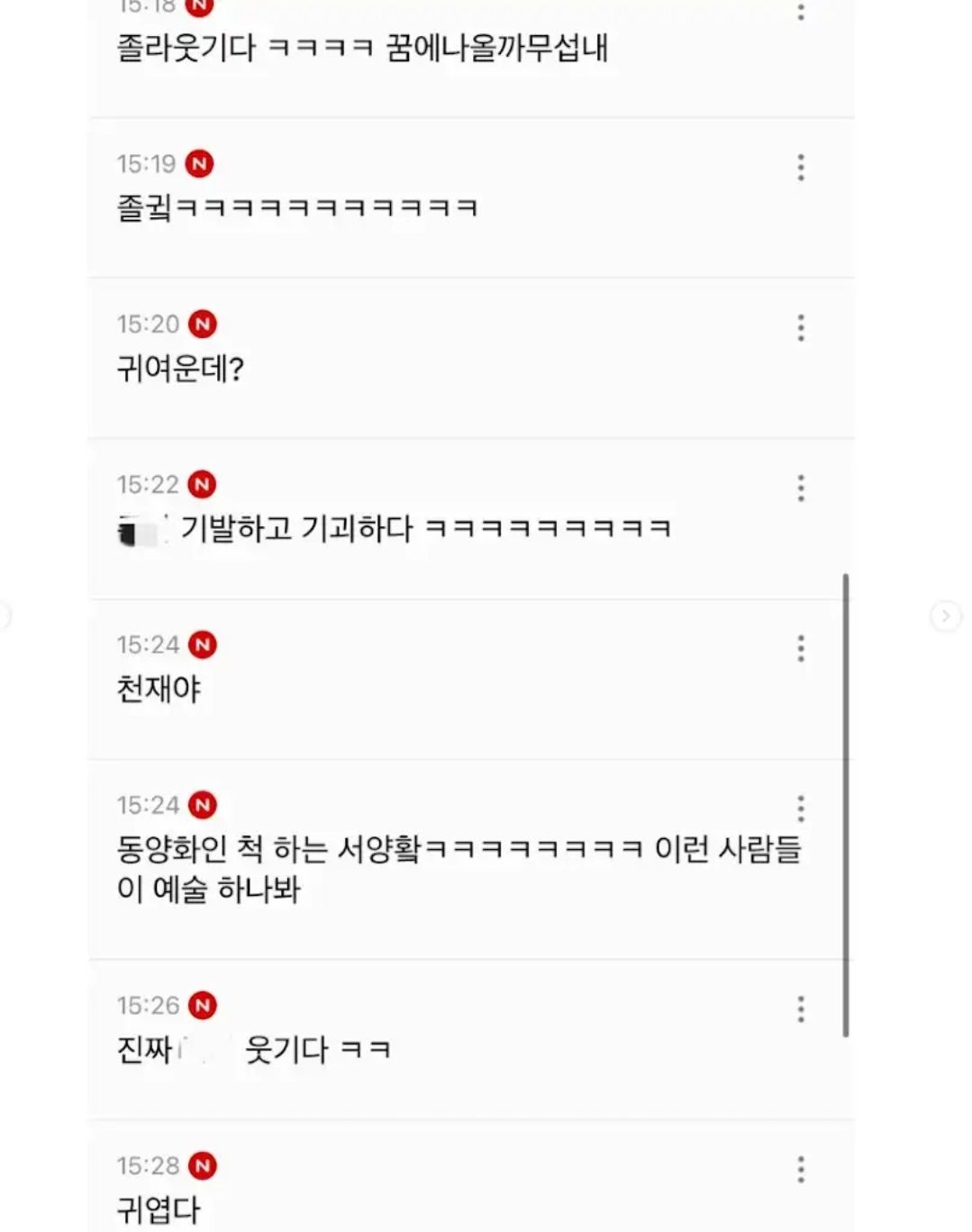
Task: Open the menu on the 동양화인 척 comment
Action: (800, 808)
